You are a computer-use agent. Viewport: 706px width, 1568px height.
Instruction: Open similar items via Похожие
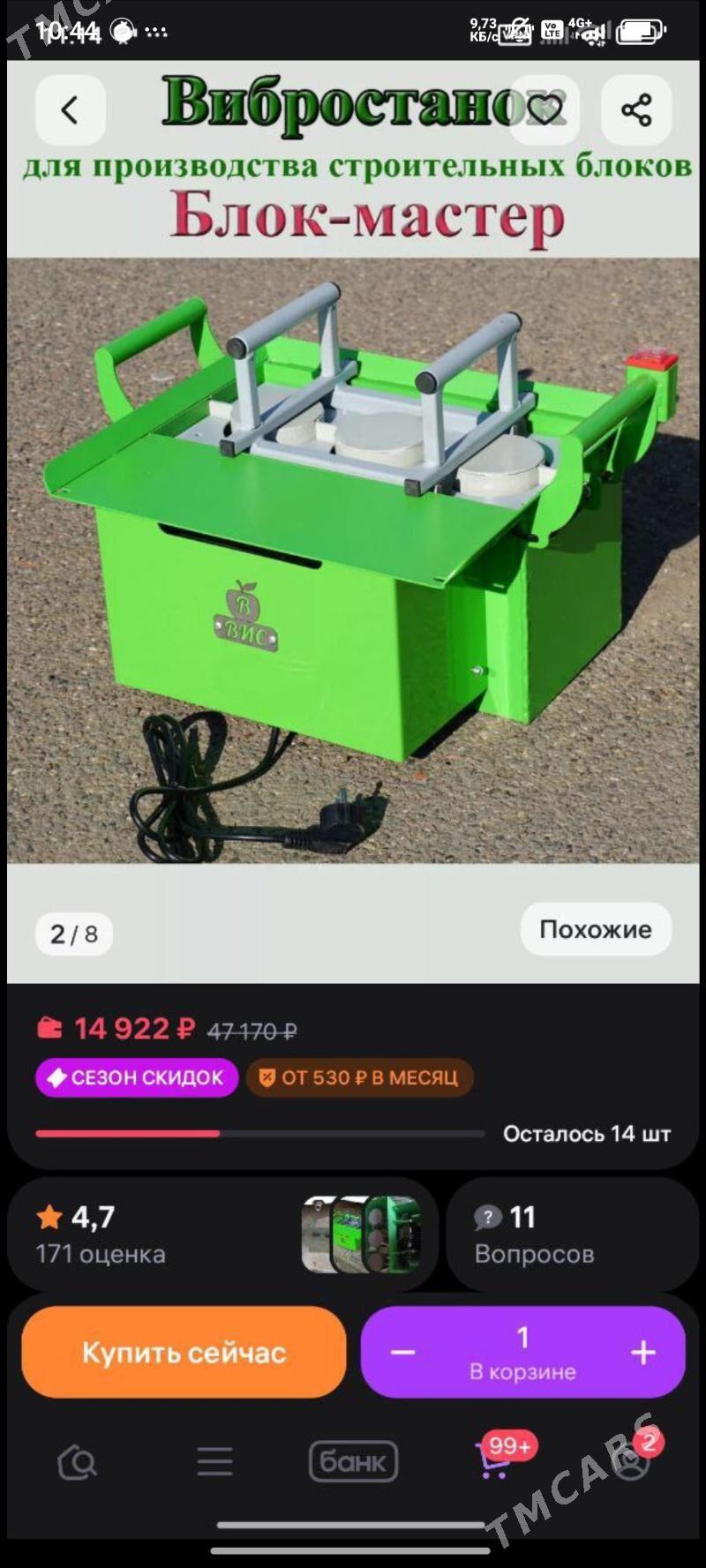click(x=596, y=929)
